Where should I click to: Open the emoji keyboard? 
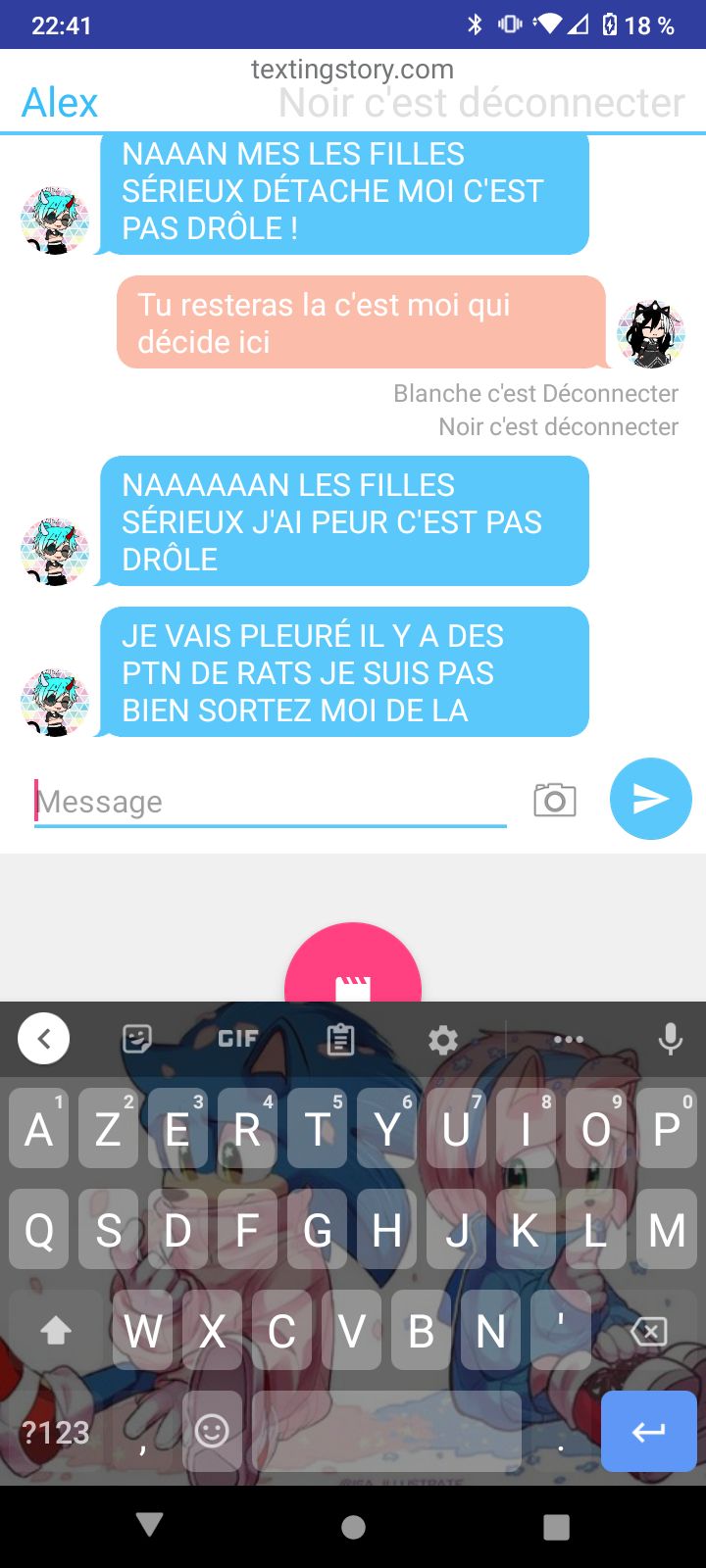tap(212, 1431)
